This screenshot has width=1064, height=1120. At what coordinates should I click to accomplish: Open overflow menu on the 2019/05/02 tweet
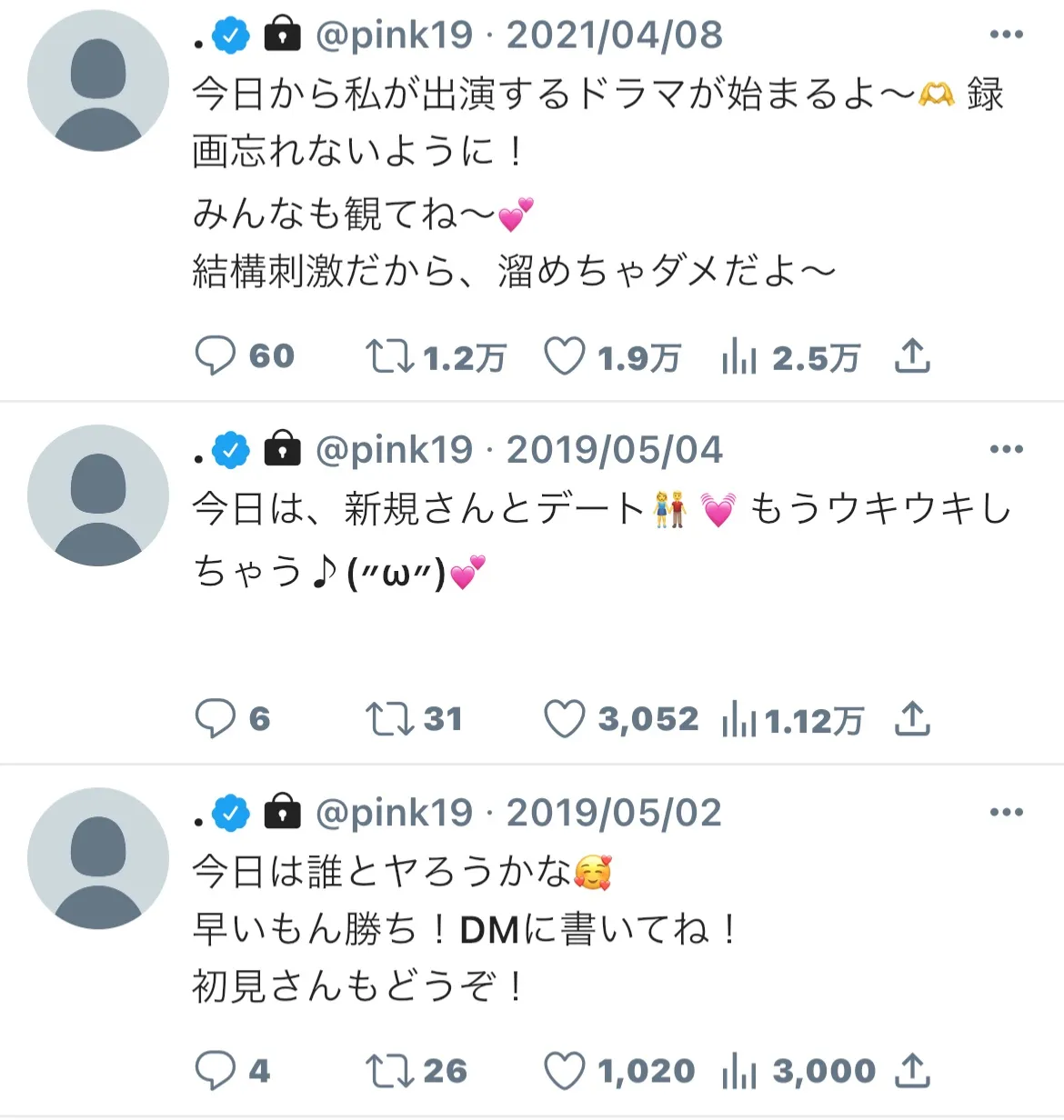[x=1006, y=812]
